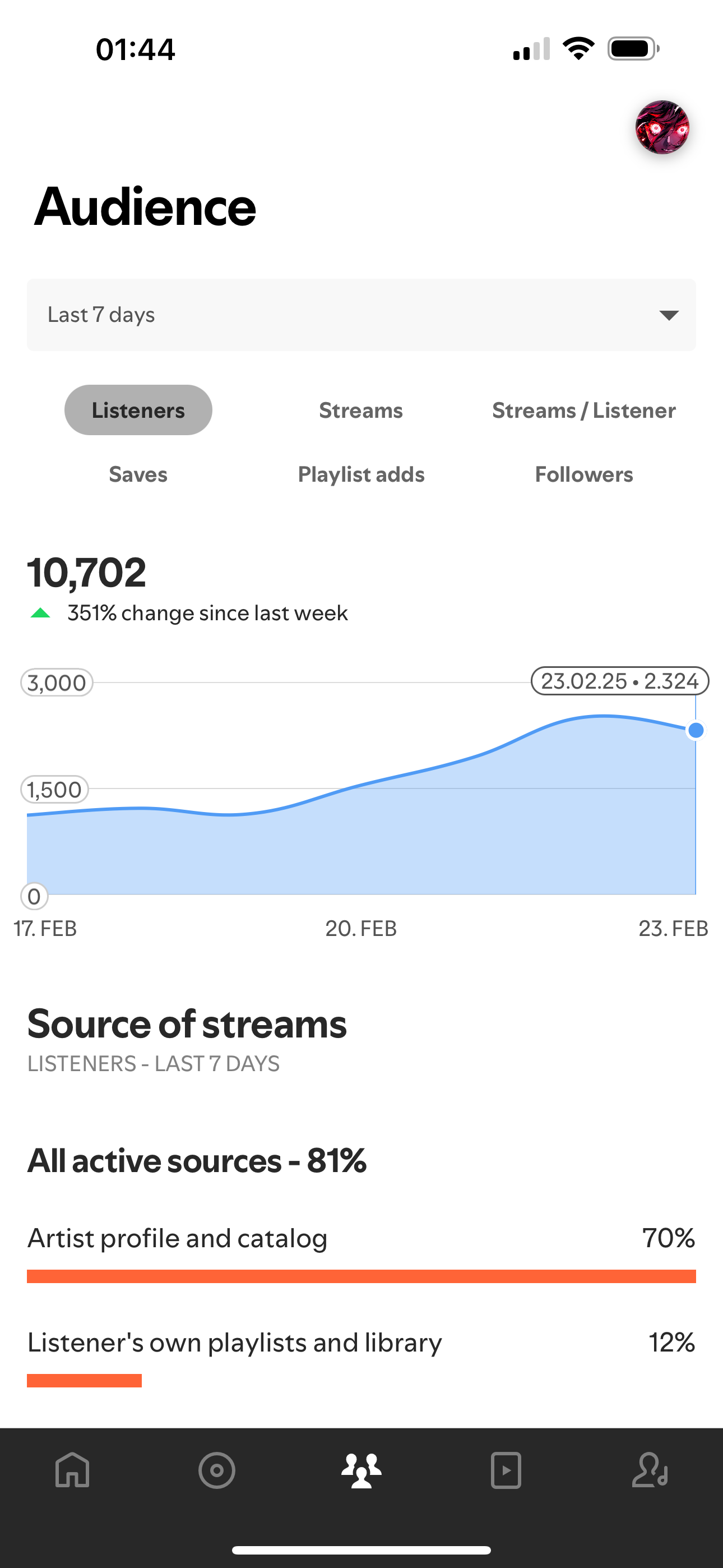The image size is (723, 1568).
Task: Select the Streams / Listener metric
Action: click(x=583, y=411)
